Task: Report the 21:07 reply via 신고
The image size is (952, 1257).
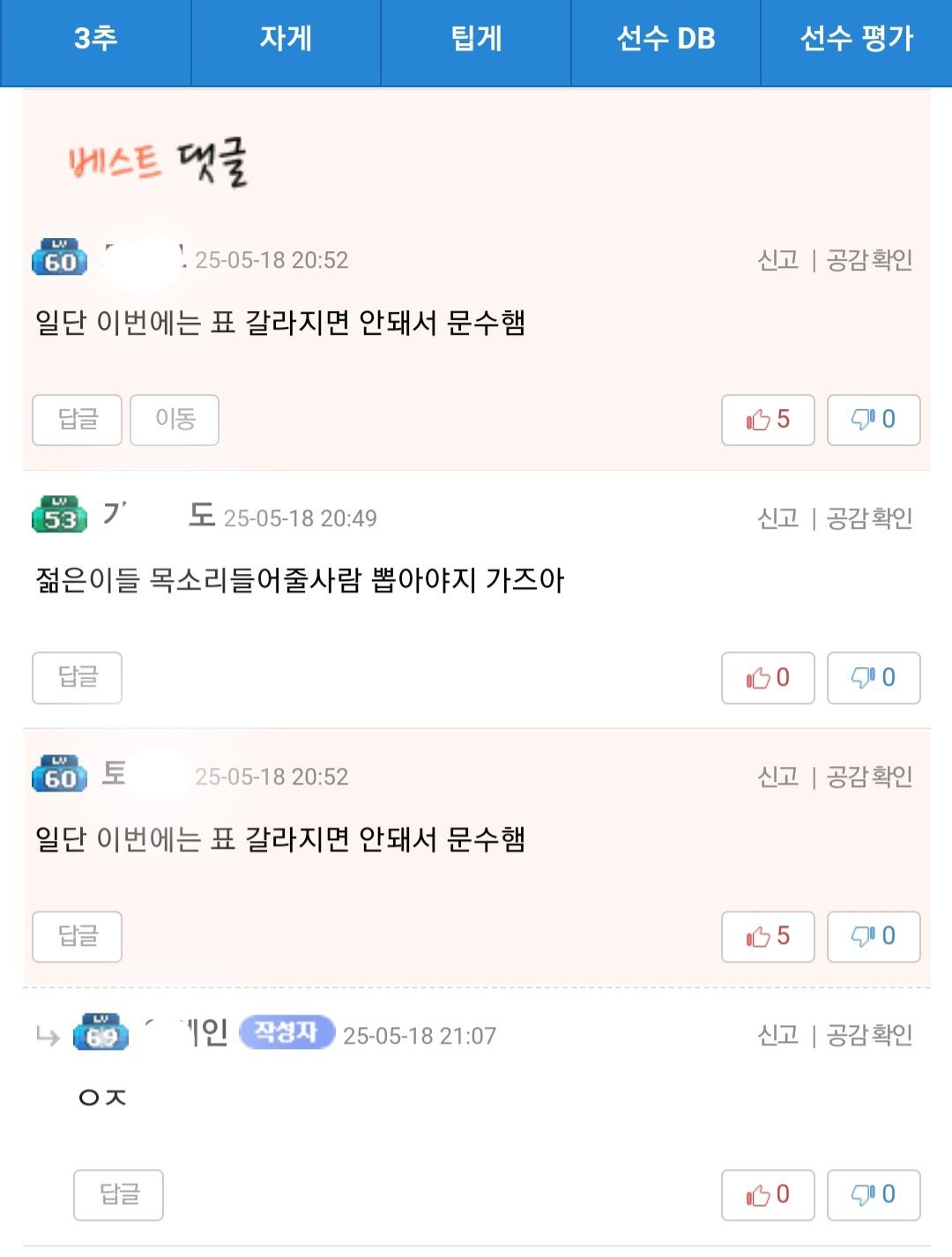Action: 777,1035
